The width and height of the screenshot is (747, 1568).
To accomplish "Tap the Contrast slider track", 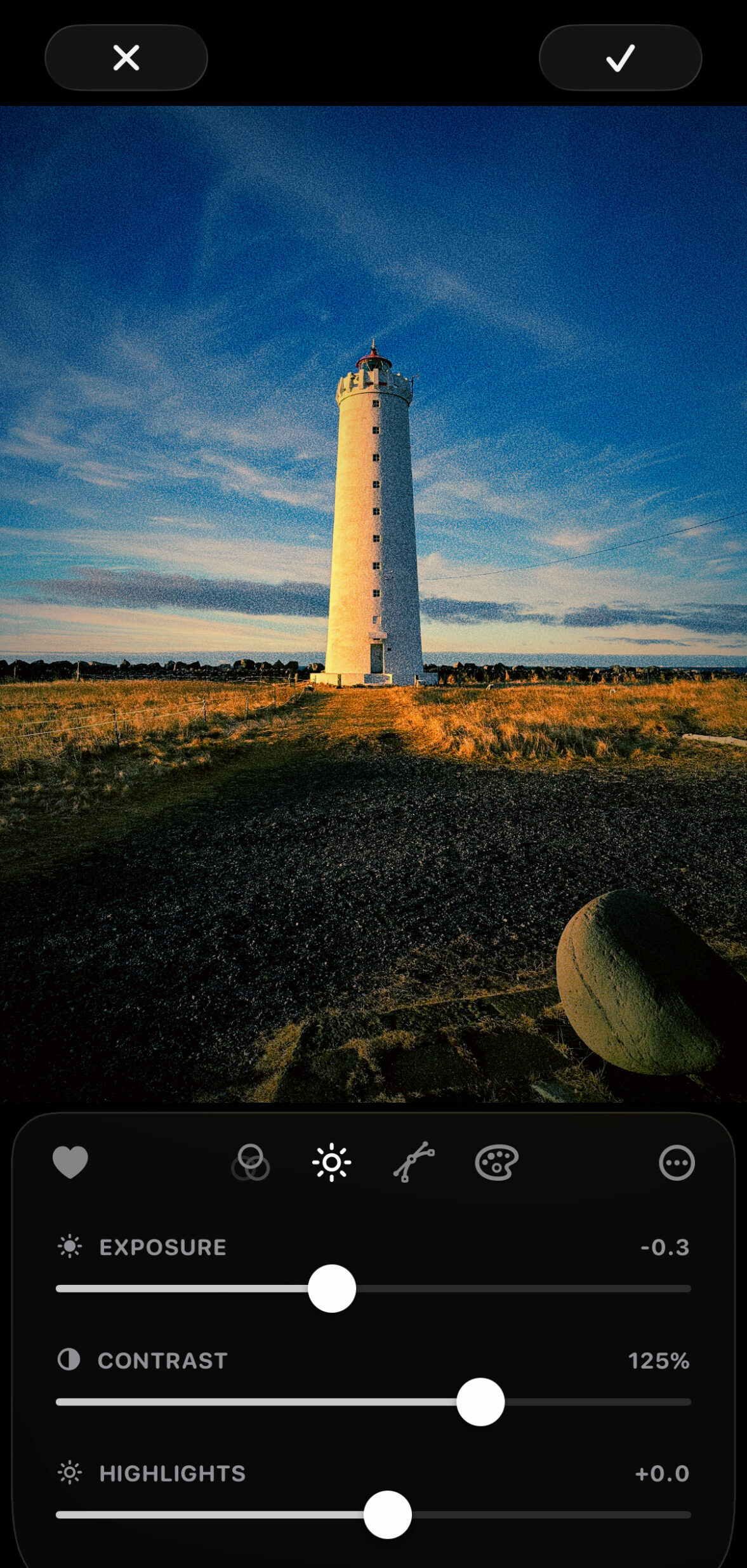I will tap(254, 1402).
